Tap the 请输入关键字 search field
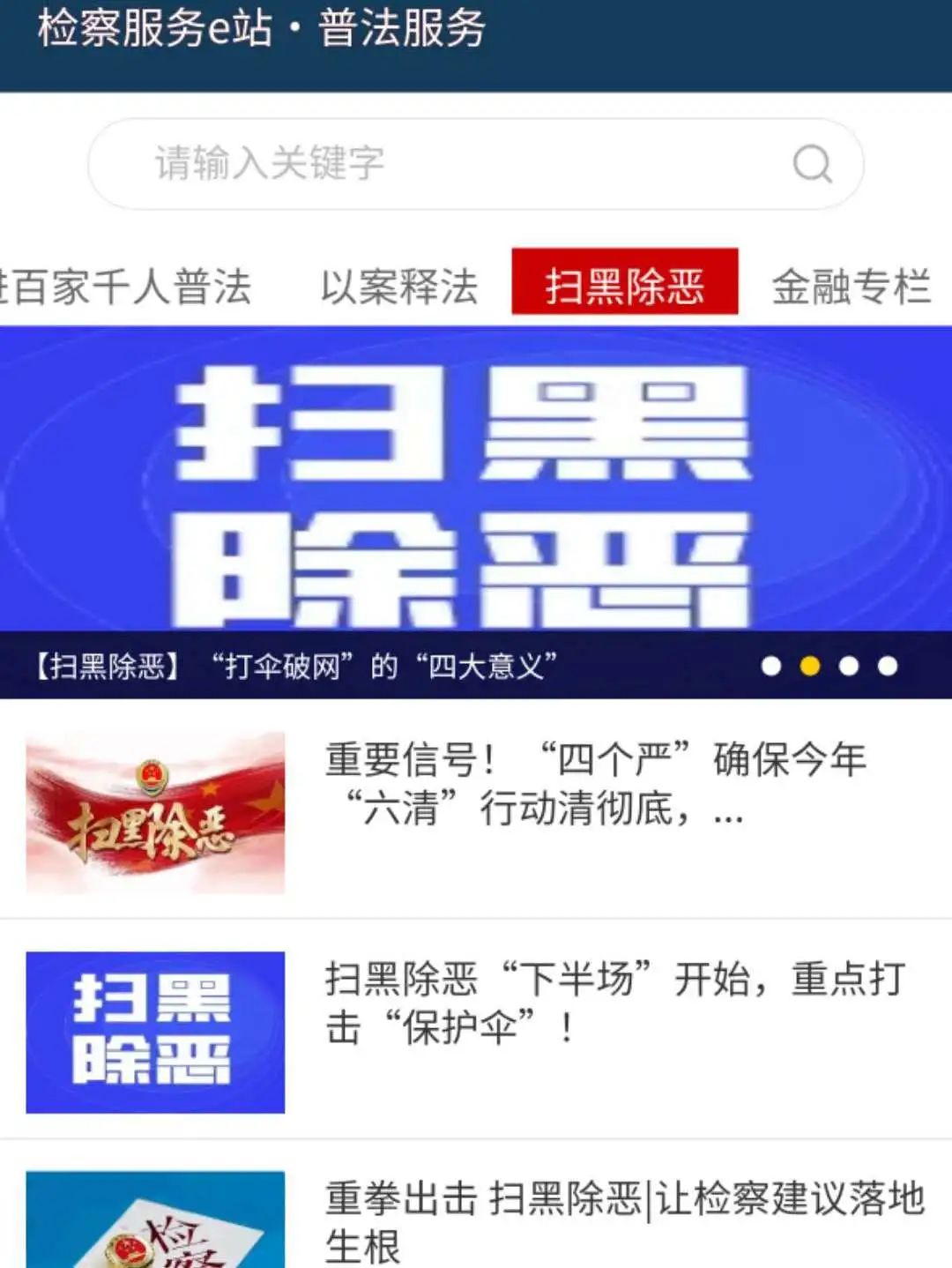The width and height of the screenshot is (952, 1268). pyautogui.click(x=441, y=164)
